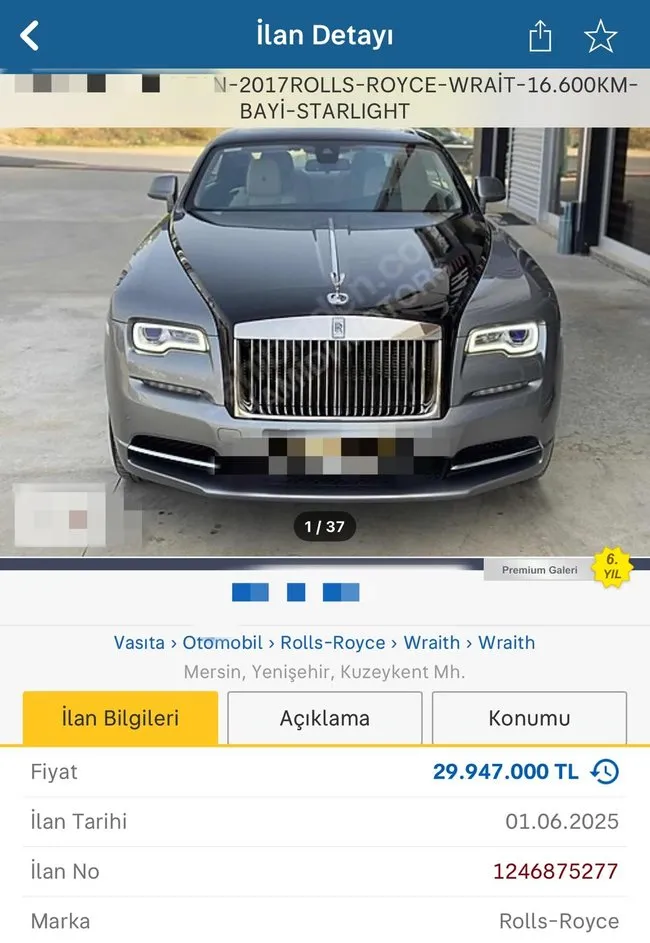The image size is (650, 943).
Task: Go back from İlan Detayı
Action: pos(30,37)
